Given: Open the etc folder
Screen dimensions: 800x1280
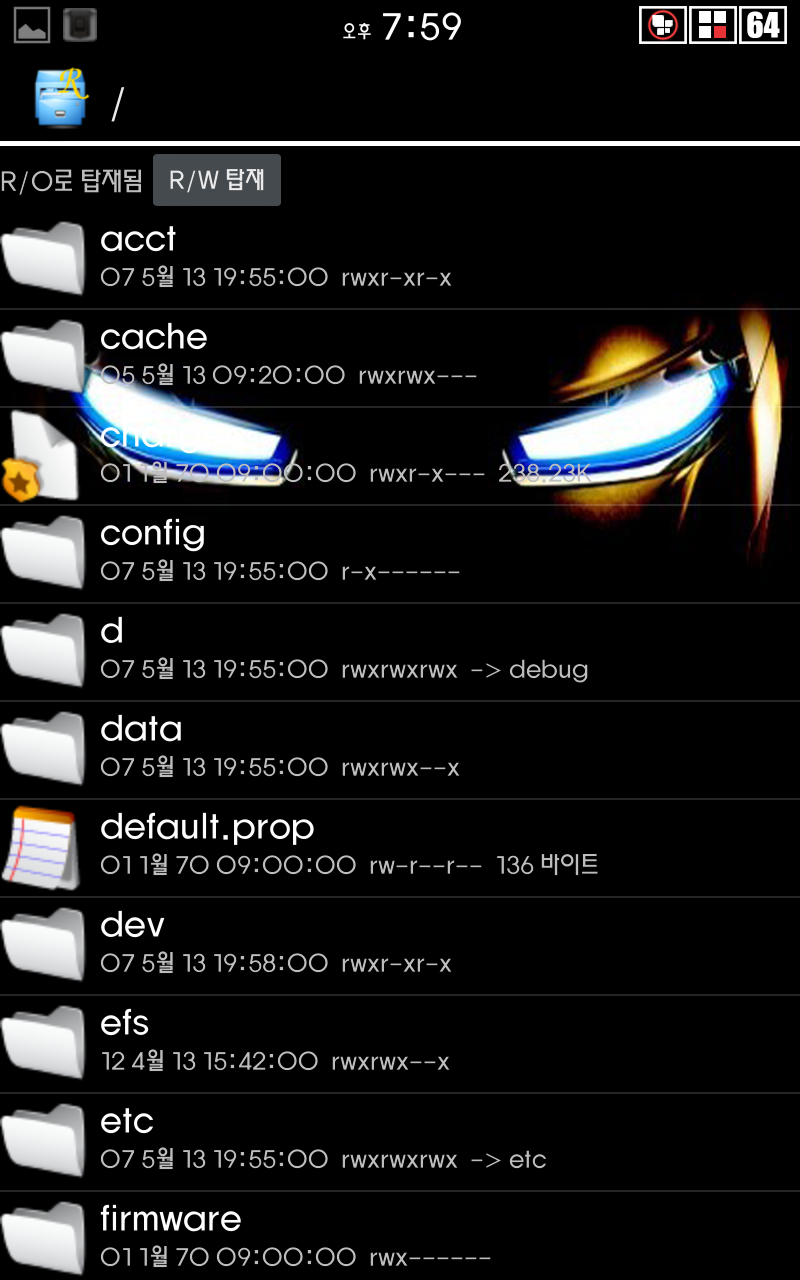Looking at the screenshot, I should click(400, 1140).
